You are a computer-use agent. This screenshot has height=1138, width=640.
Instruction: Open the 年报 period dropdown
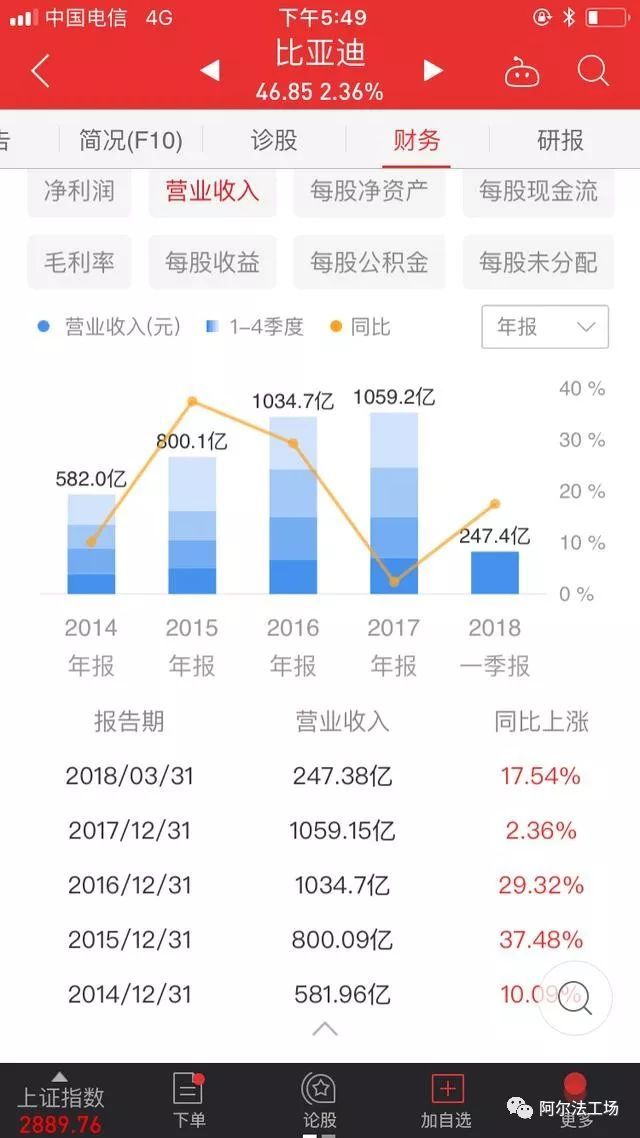[x=545, y=327]
